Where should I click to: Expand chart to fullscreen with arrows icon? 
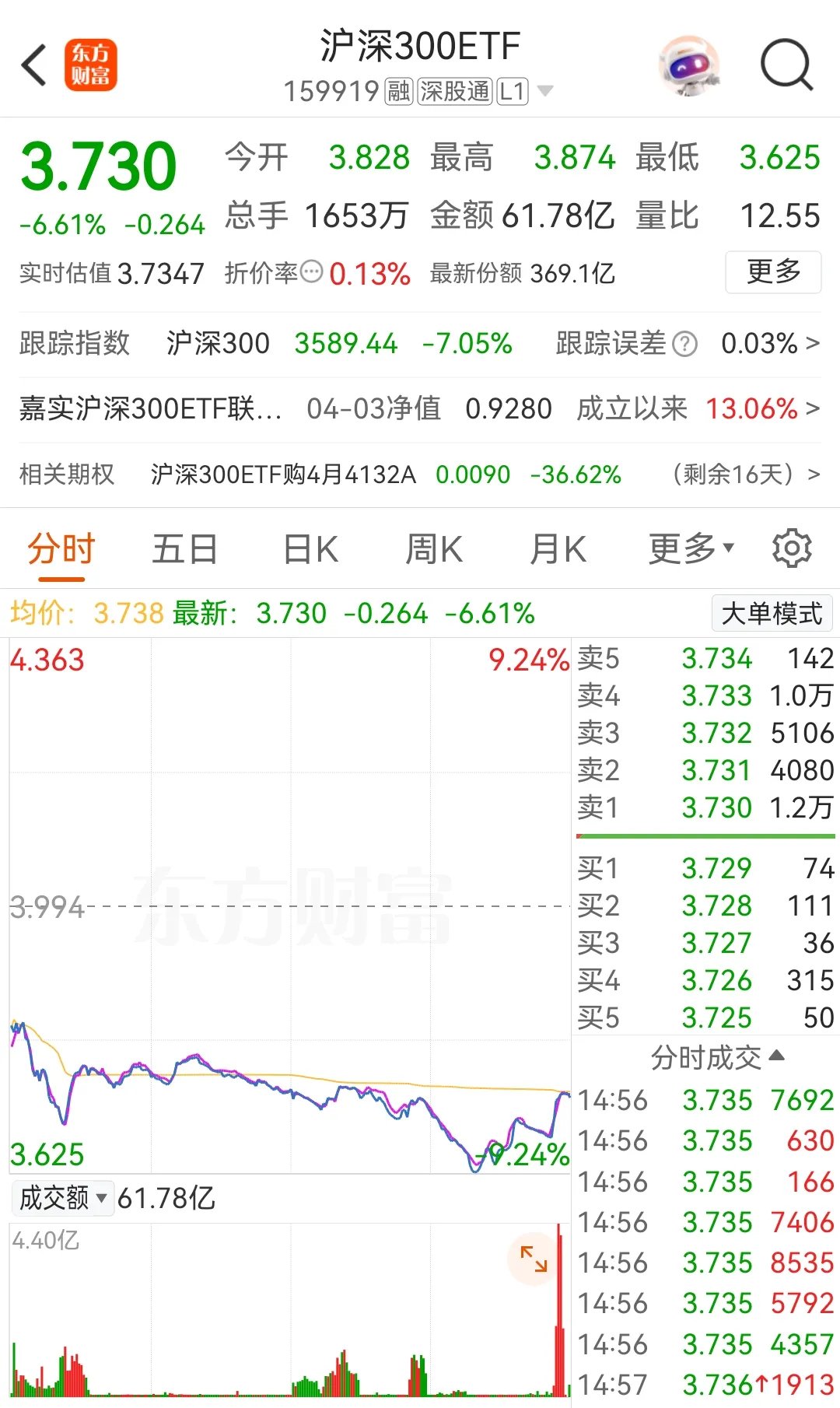click(x=534, y=1258)
